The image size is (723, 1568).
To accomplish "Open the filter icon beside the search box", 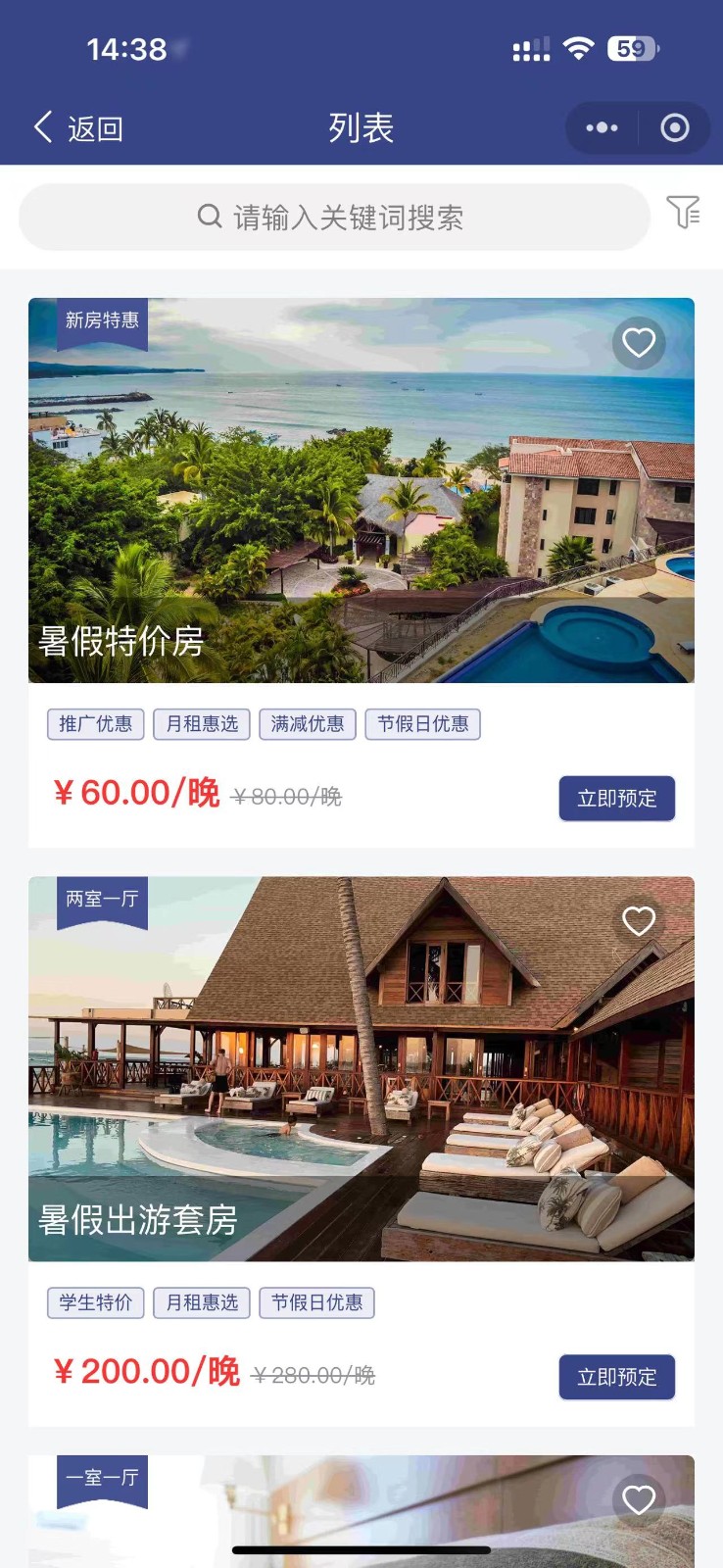I will click(x=683, y=212).
